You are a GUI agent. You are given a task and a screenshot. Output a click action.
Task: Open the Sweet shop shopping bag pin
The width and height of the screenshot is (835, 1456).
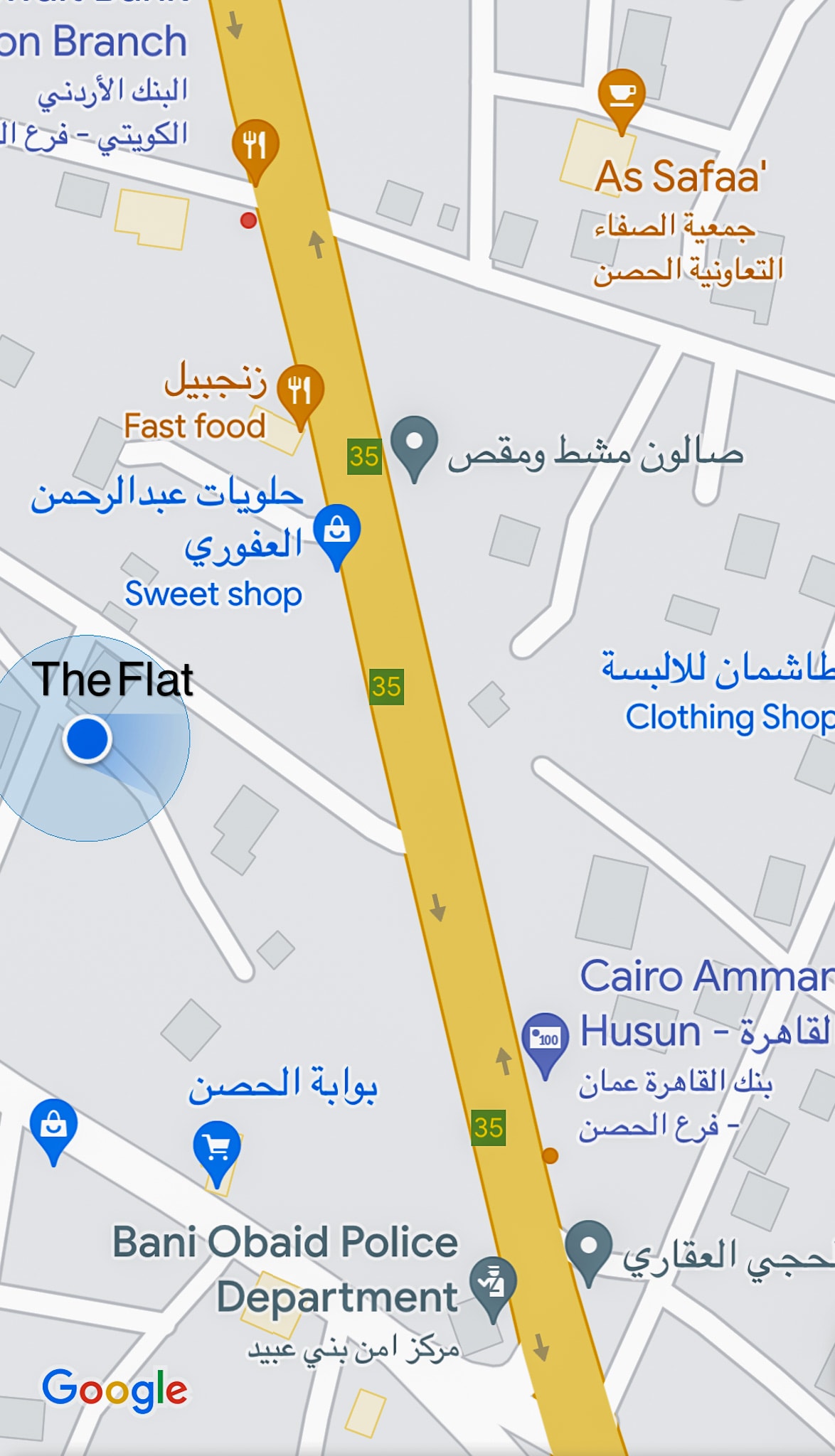pyautogui.click(x=337, y=530)
